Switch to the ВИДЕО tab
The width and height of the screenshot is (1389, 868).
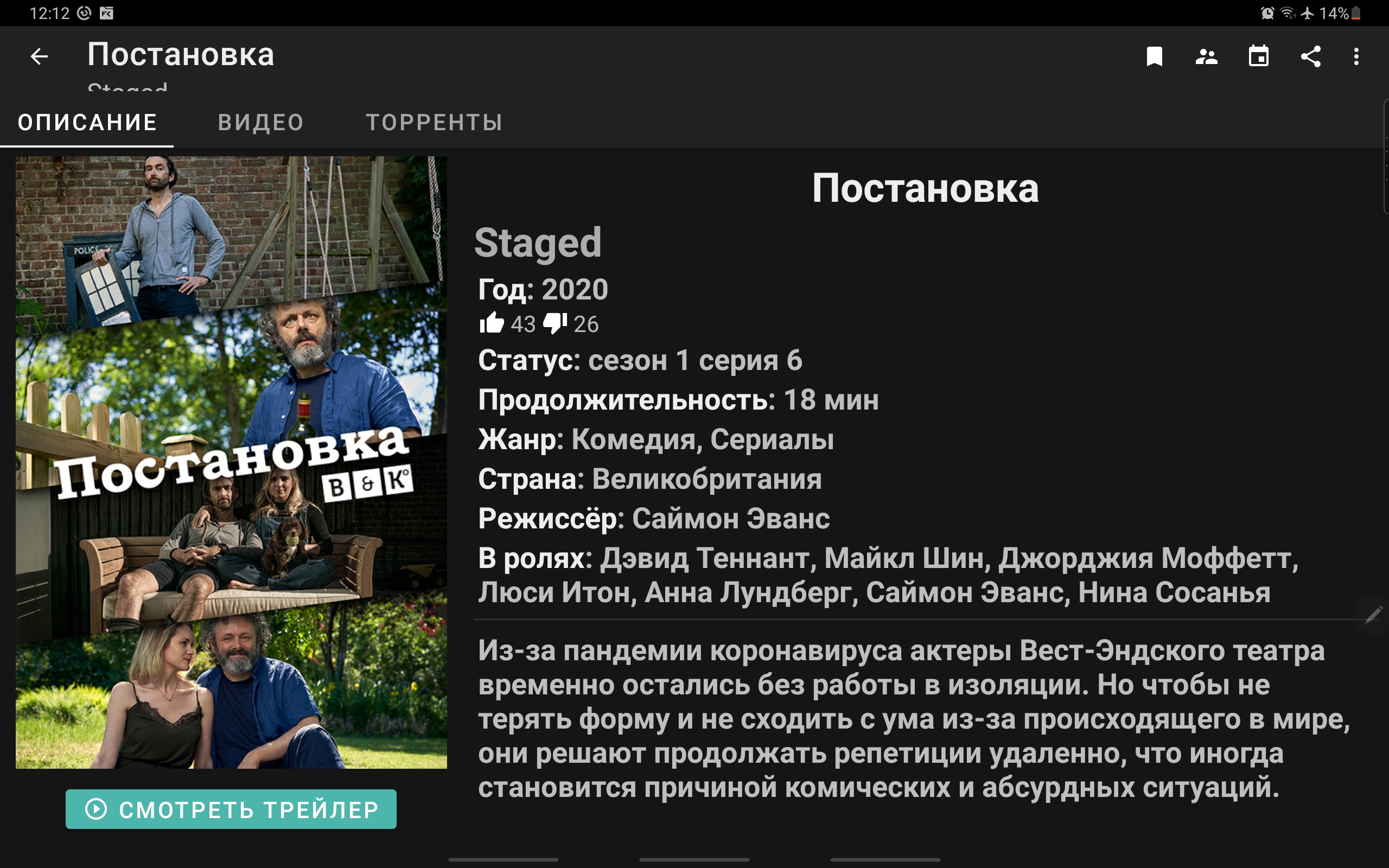tap(260, 122)
